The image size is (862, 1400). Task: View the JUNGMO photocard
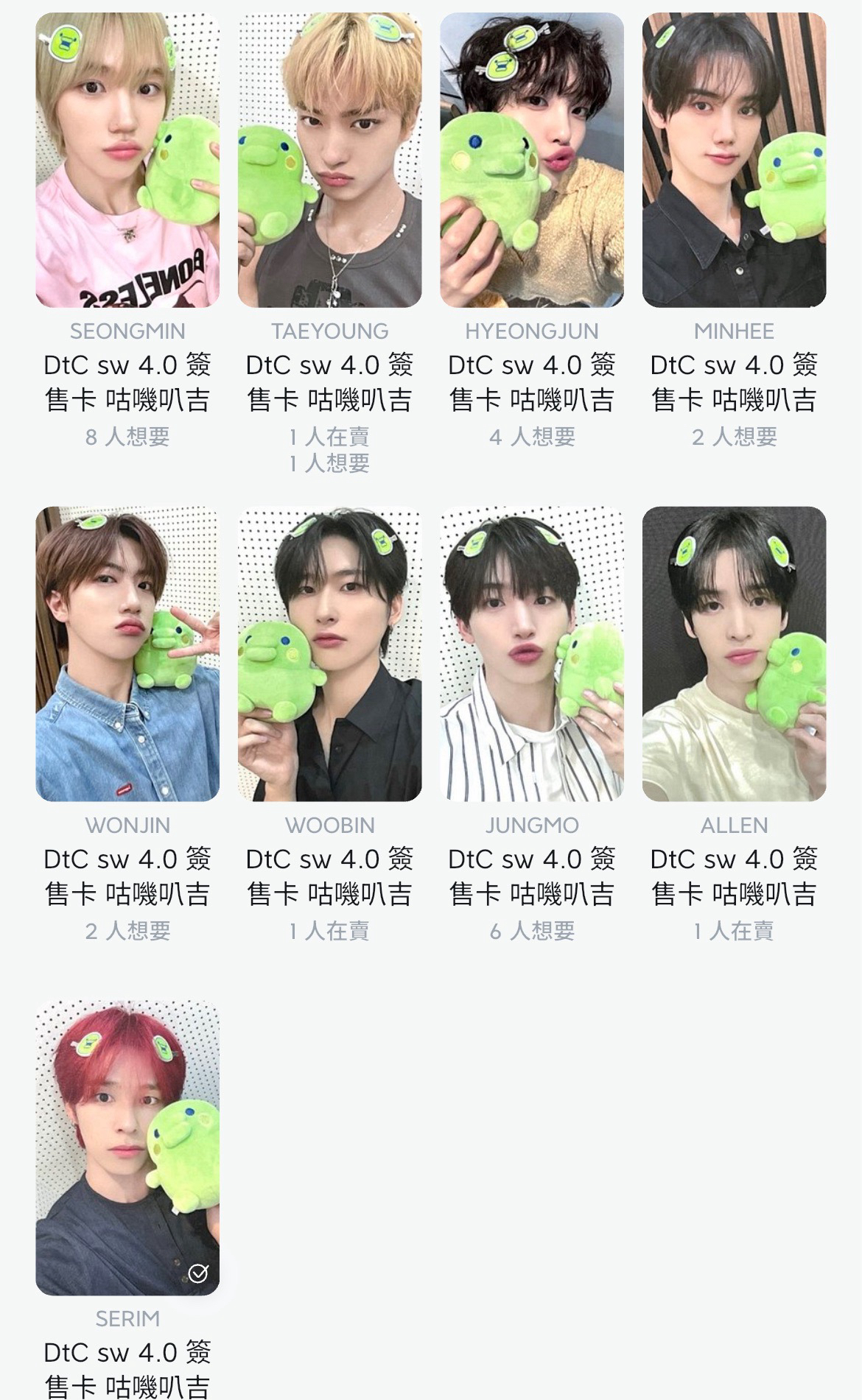[531, 653]
